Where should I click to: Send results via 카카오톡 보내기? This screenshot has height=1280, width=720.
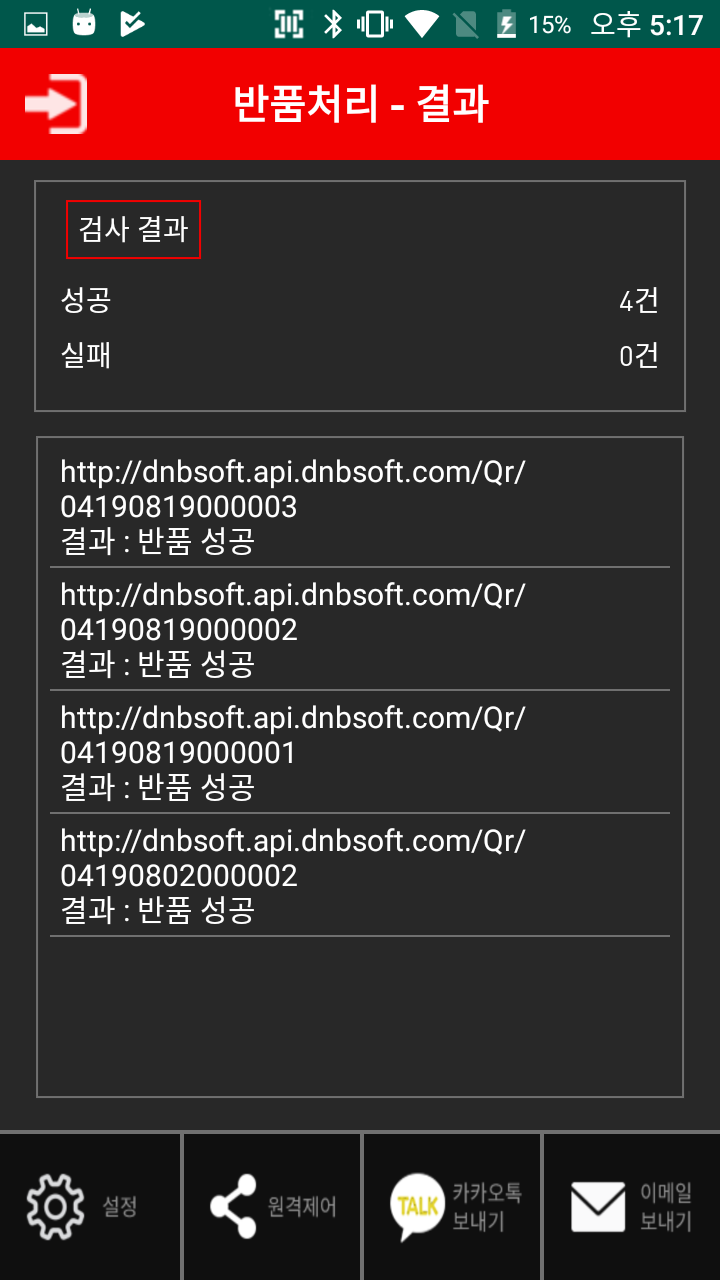452,1207
